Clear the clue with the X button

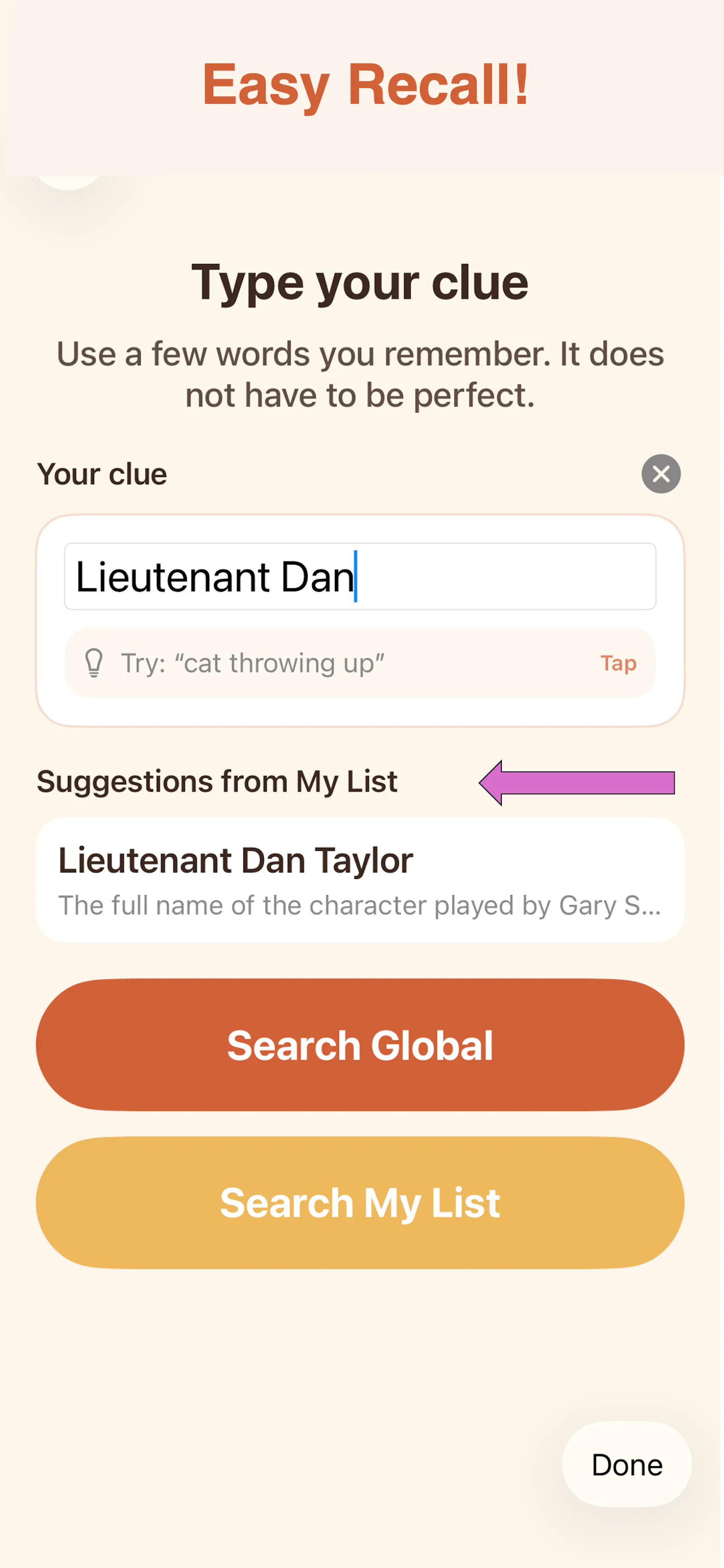click(661, 474)
